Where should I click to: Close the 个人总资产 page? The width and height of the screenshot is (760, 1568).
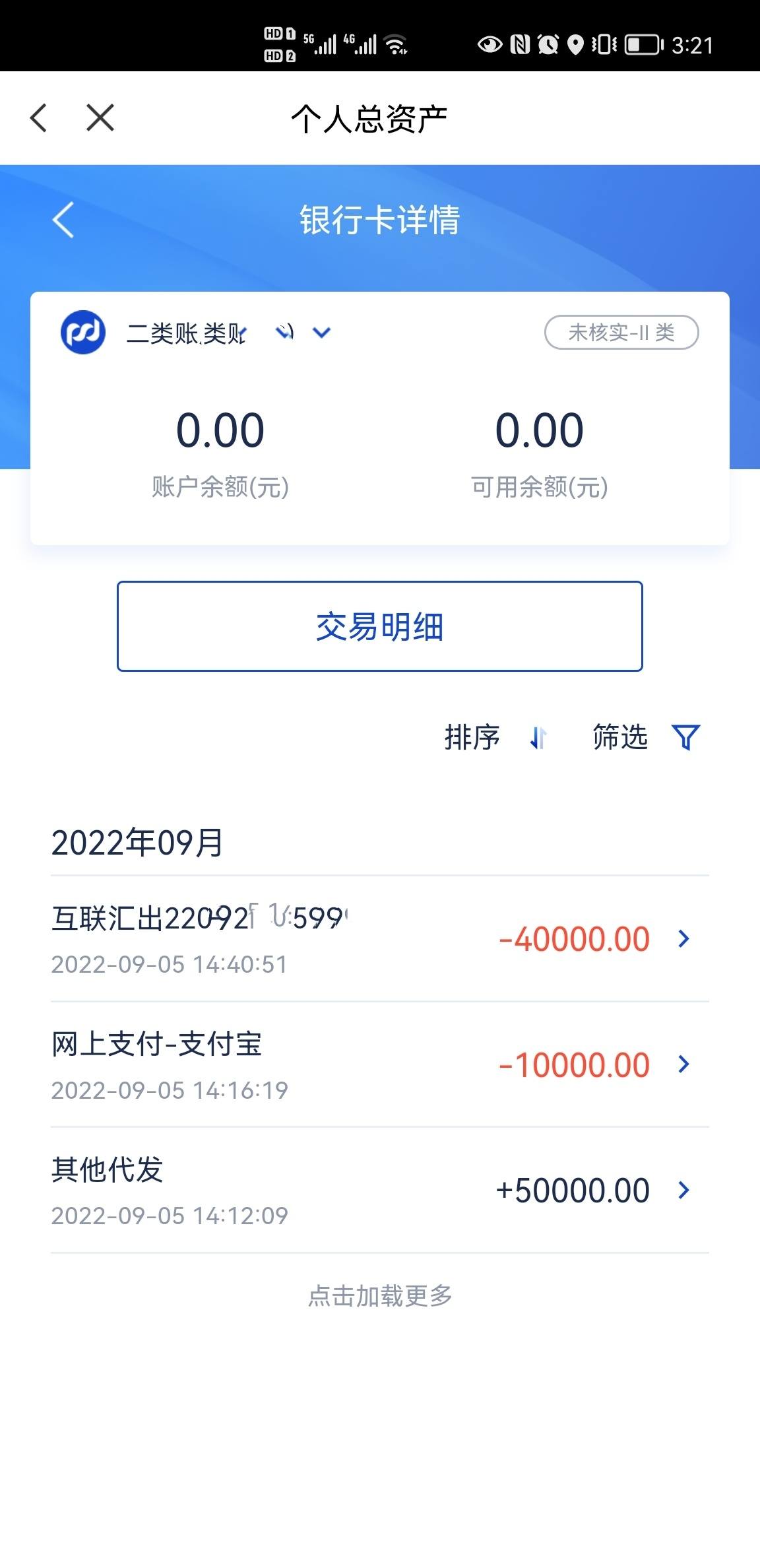tap(100, 118)
